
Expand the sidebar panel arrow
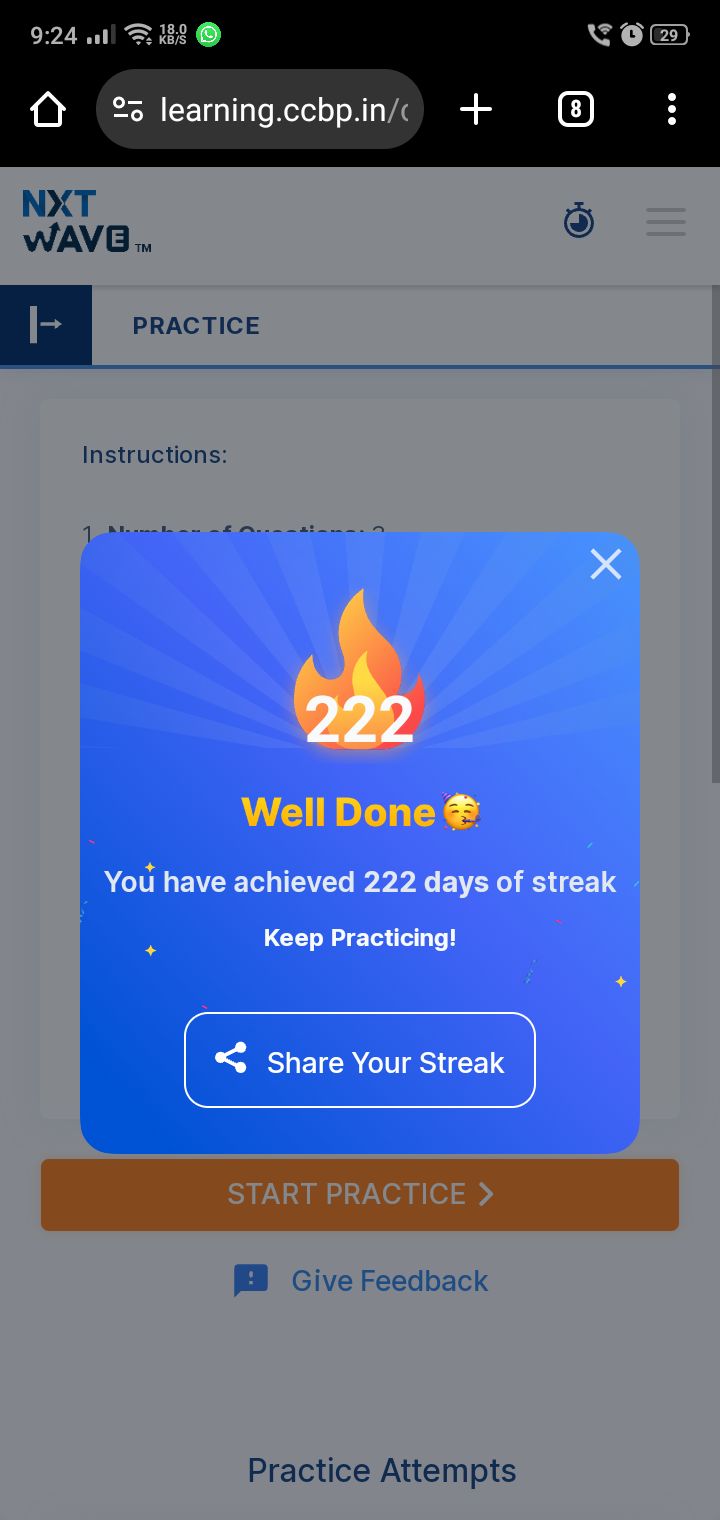(x=46, y=325)
